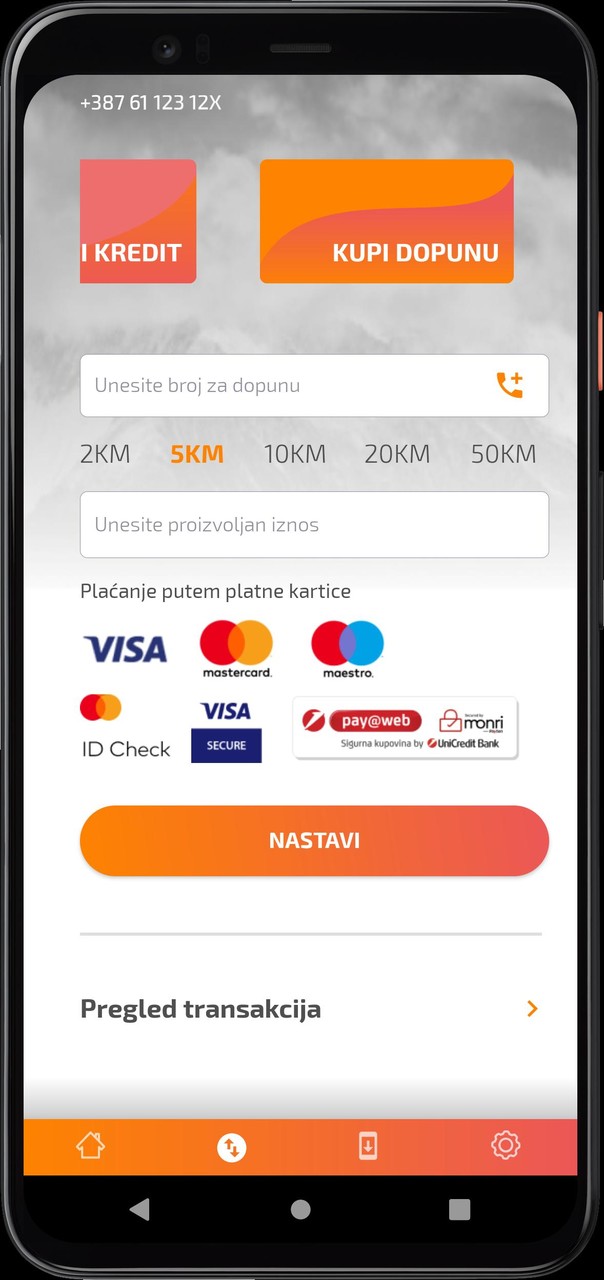
Task: Select the 5KM top-up amount
Action: [197, 454]
